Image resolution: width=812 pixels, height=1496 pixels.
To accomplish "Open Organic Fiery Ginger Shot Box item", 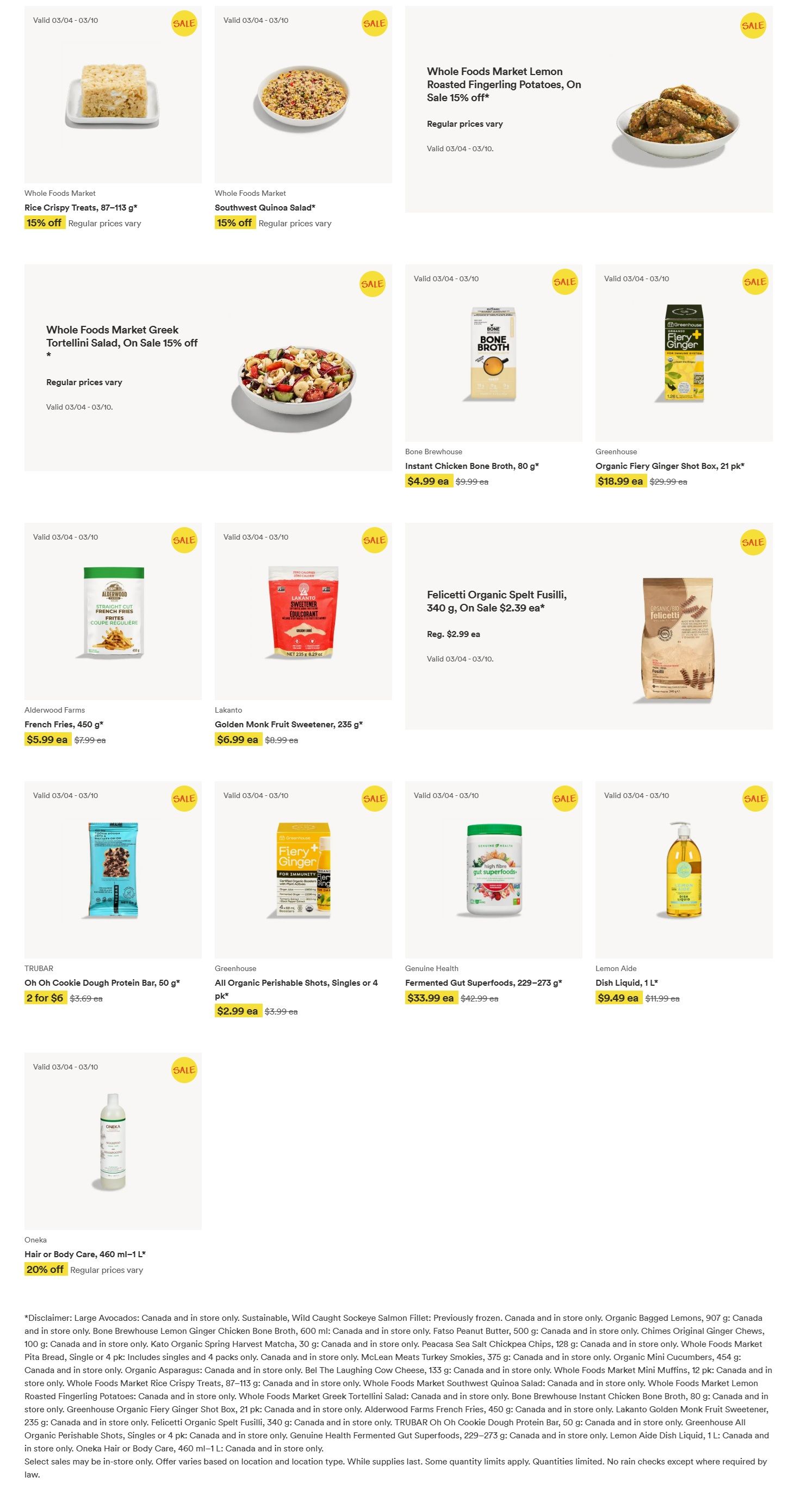I will pyautogui.click(x=684, y=353).
